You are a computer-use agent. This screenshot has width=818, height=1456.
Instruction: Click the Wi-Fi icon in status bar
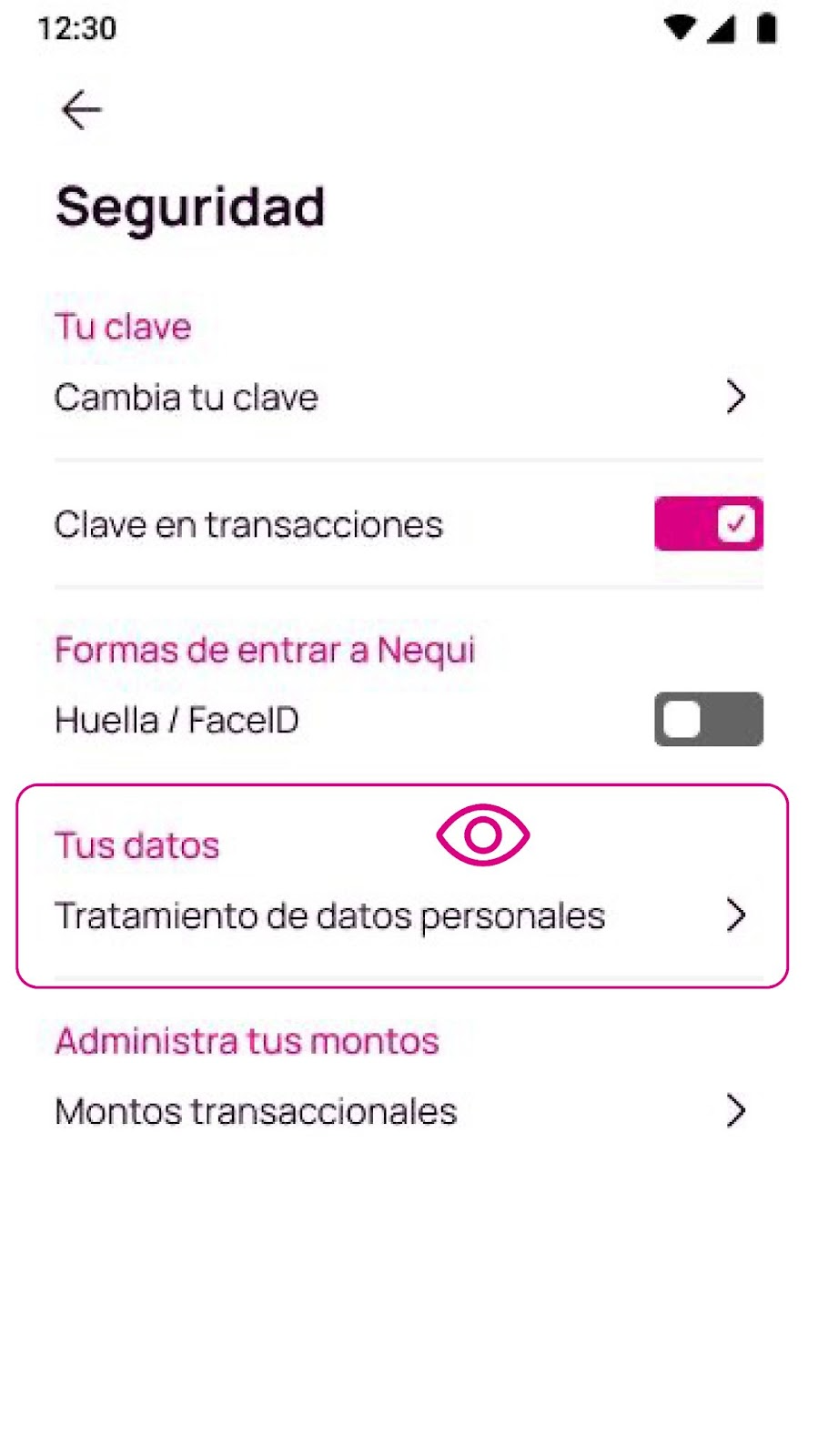(679, 27)
